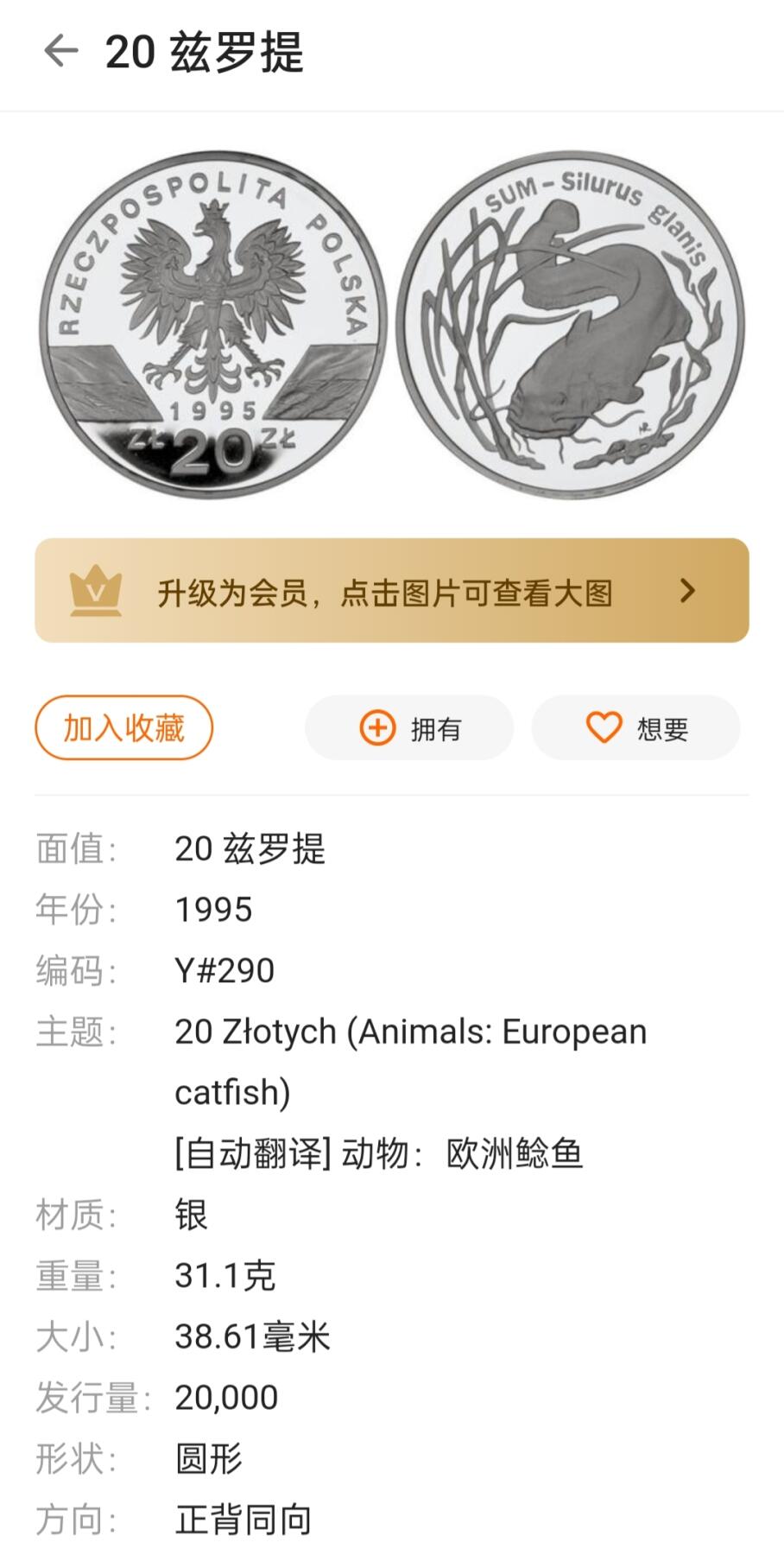Enable favorite status via 加入收藏
The image size is (784, 1555).
123,728
